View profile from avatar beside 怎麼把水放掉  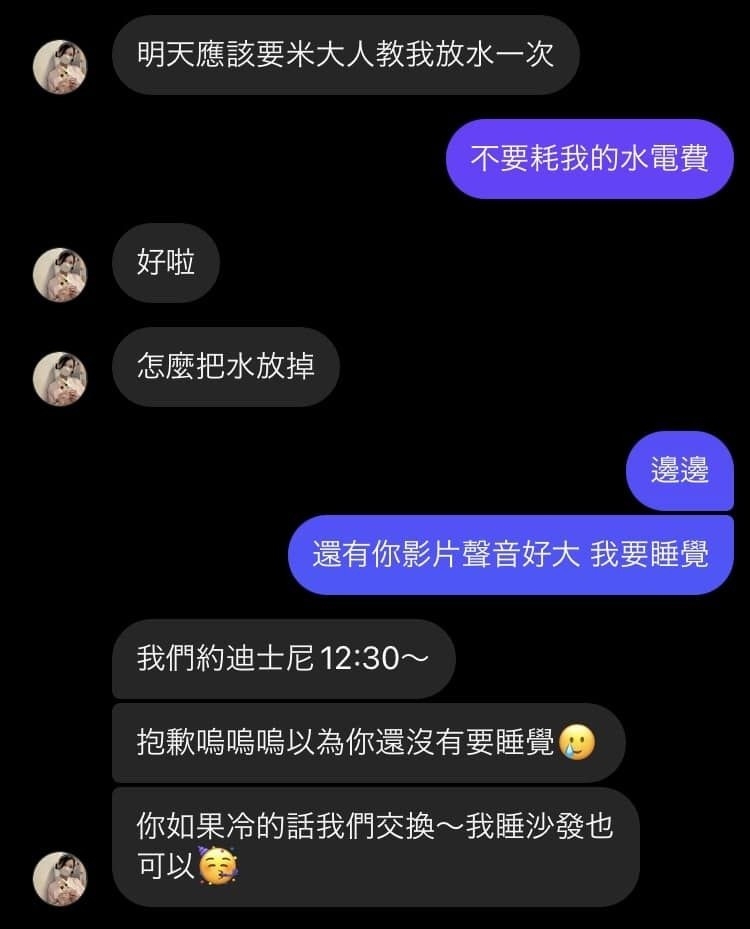pos(60,379)
